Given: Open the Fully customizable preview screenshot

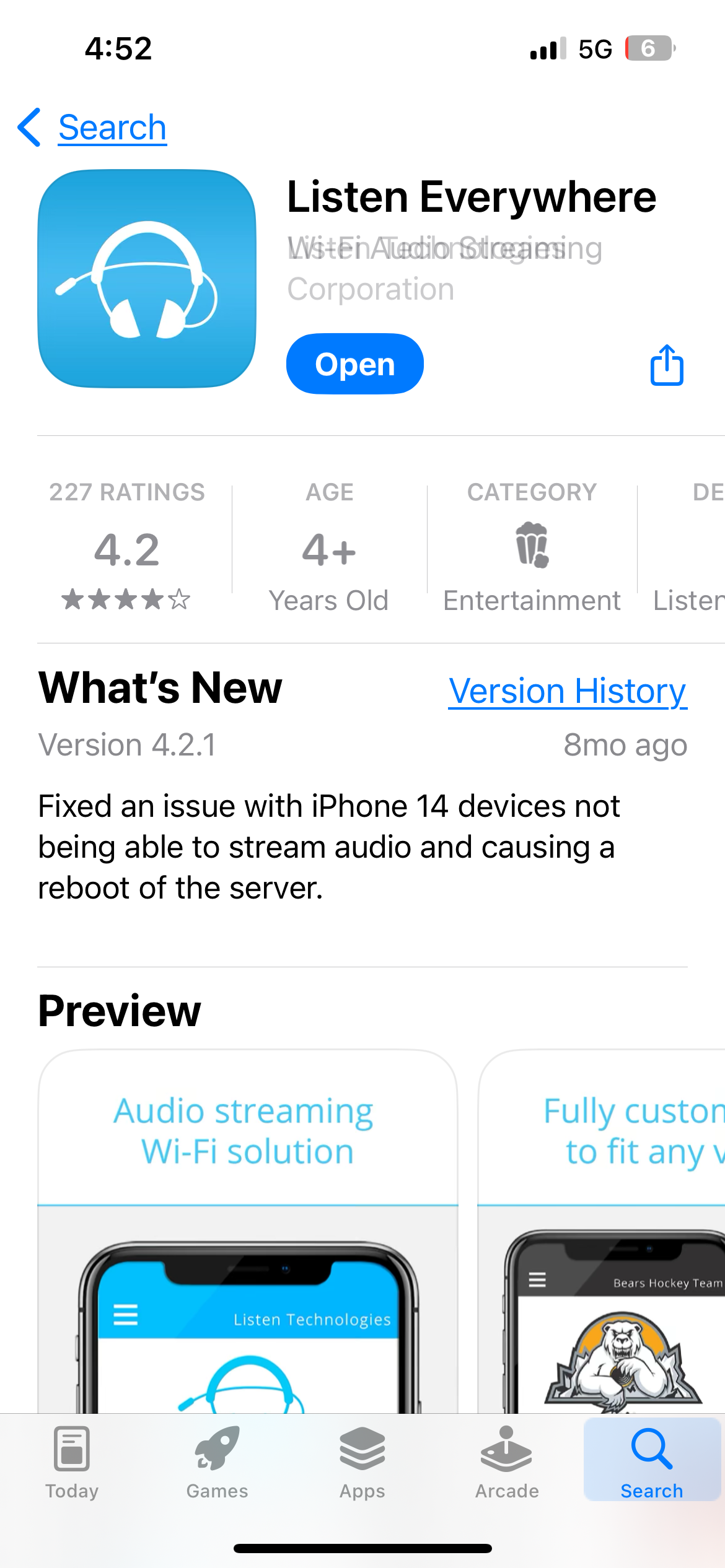Looking at the screenshot, I should (601, 1232).
